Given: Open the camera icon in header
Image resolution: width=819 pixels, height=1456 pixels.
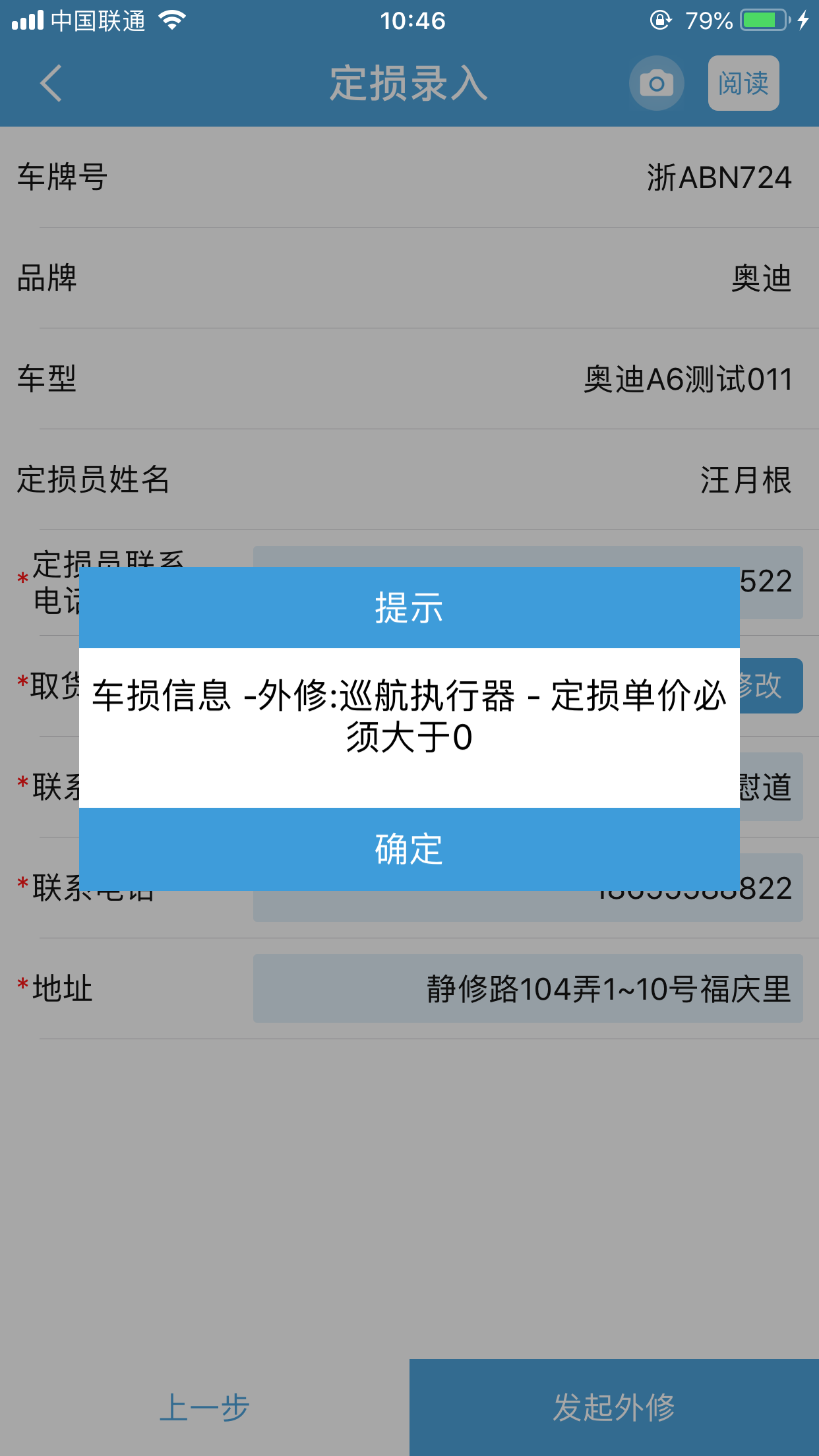Looking at the screenshot, I should pyautogui.click(x=656, y=83).
